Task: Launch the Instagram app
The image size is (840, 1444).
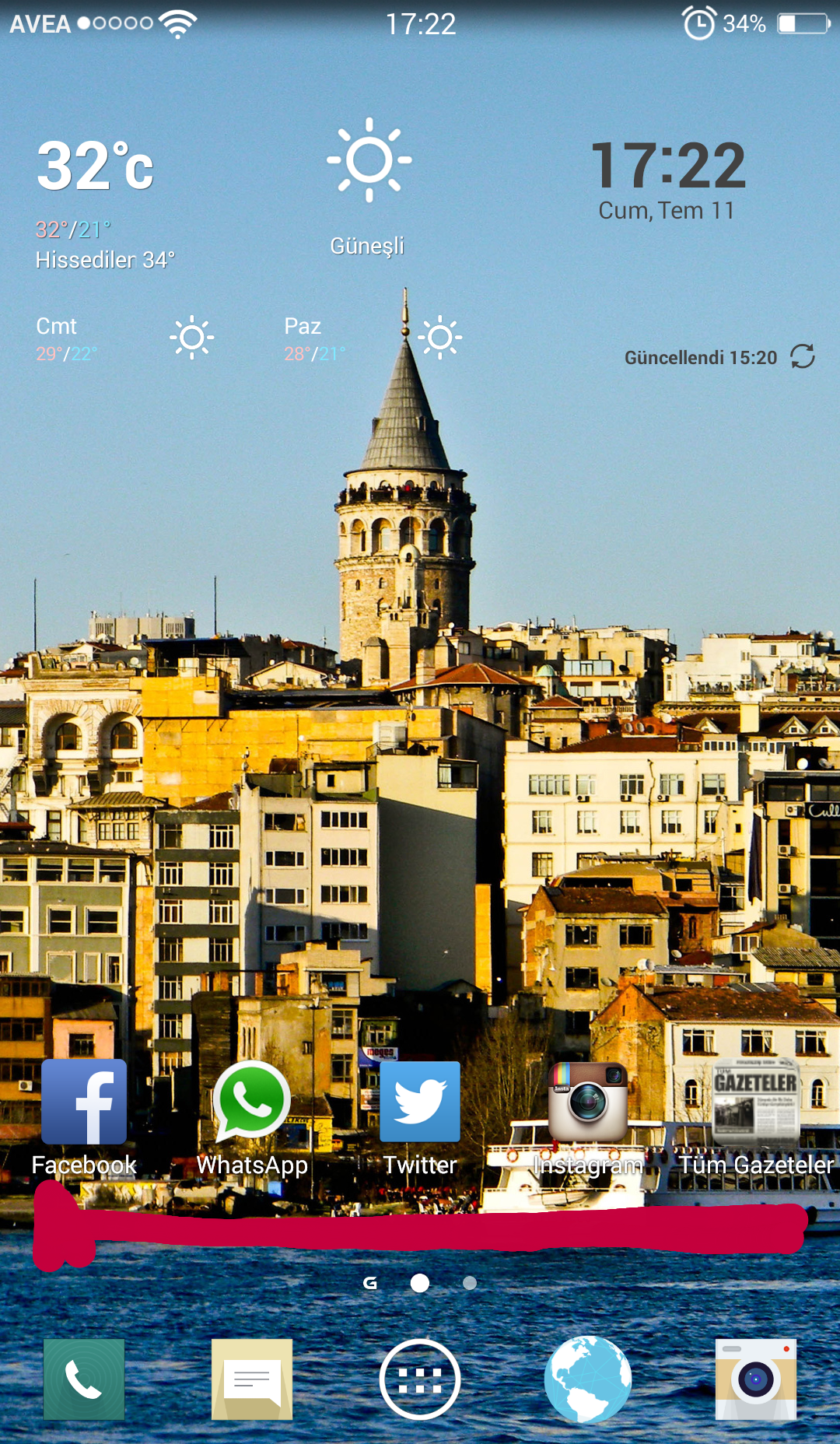Action: (588, 1102)
